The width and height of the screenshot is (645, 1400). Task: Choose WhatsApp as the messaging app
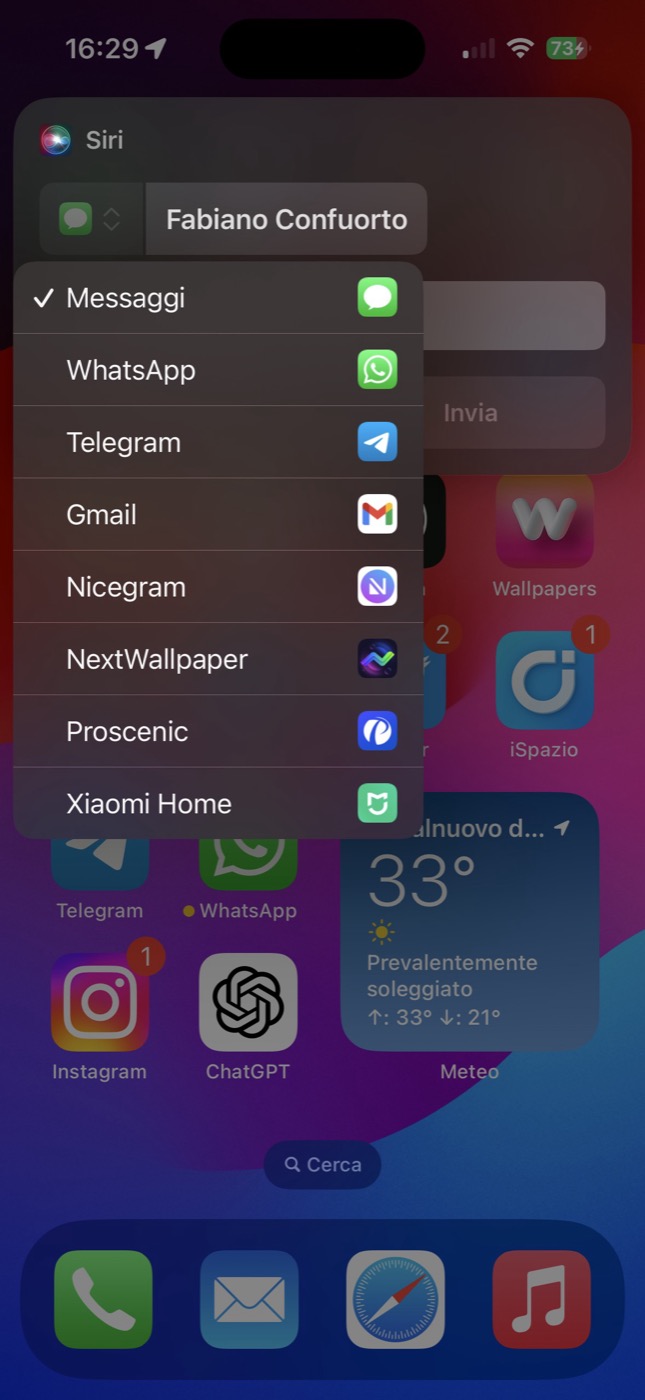point(218,370)
